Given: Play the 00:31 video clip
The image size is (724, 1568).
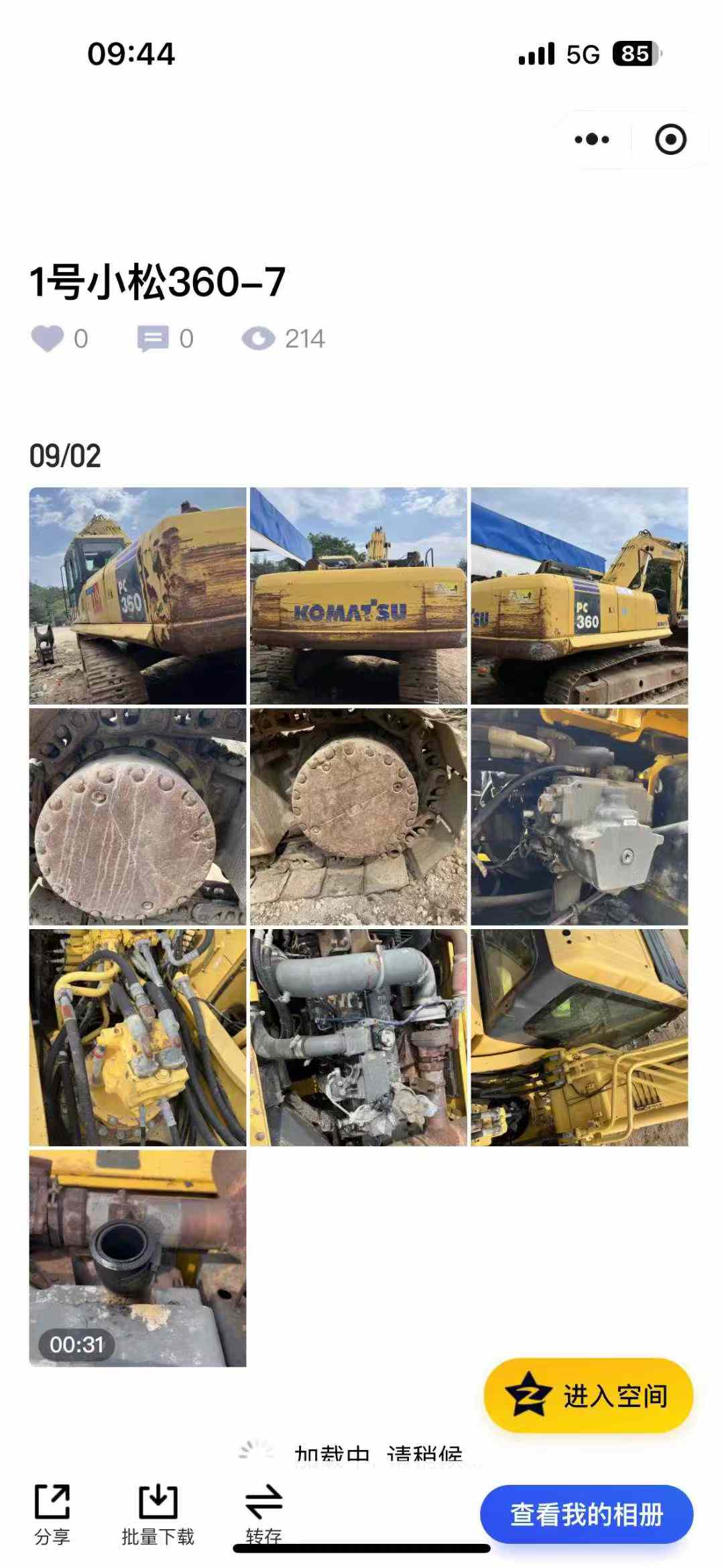Looking at the screenshot, I should pyautogui.click(x=137, y=1258).
